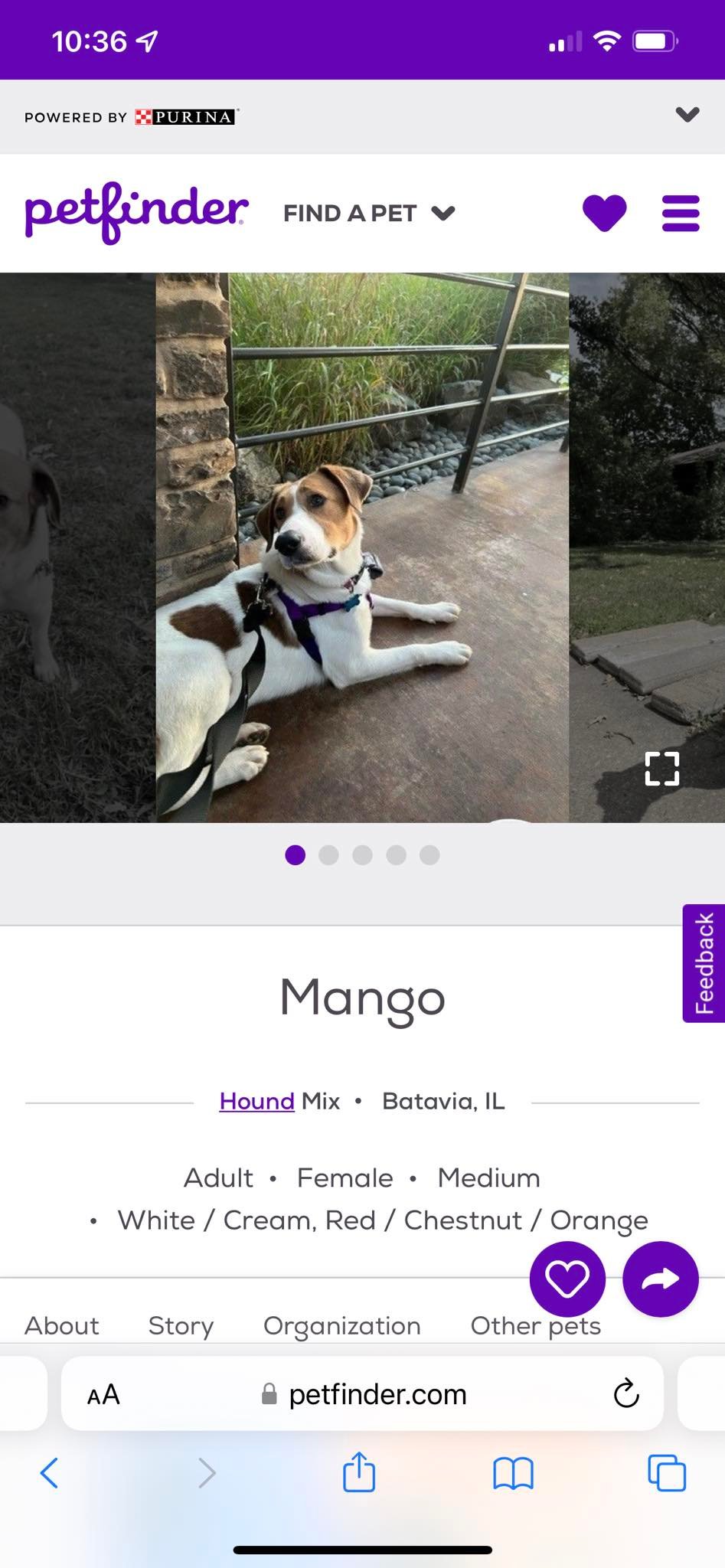The width and height of the screenshot is (725, 1568).
Task: Open the Find a Pet dropdown
Action: point(369,214)
